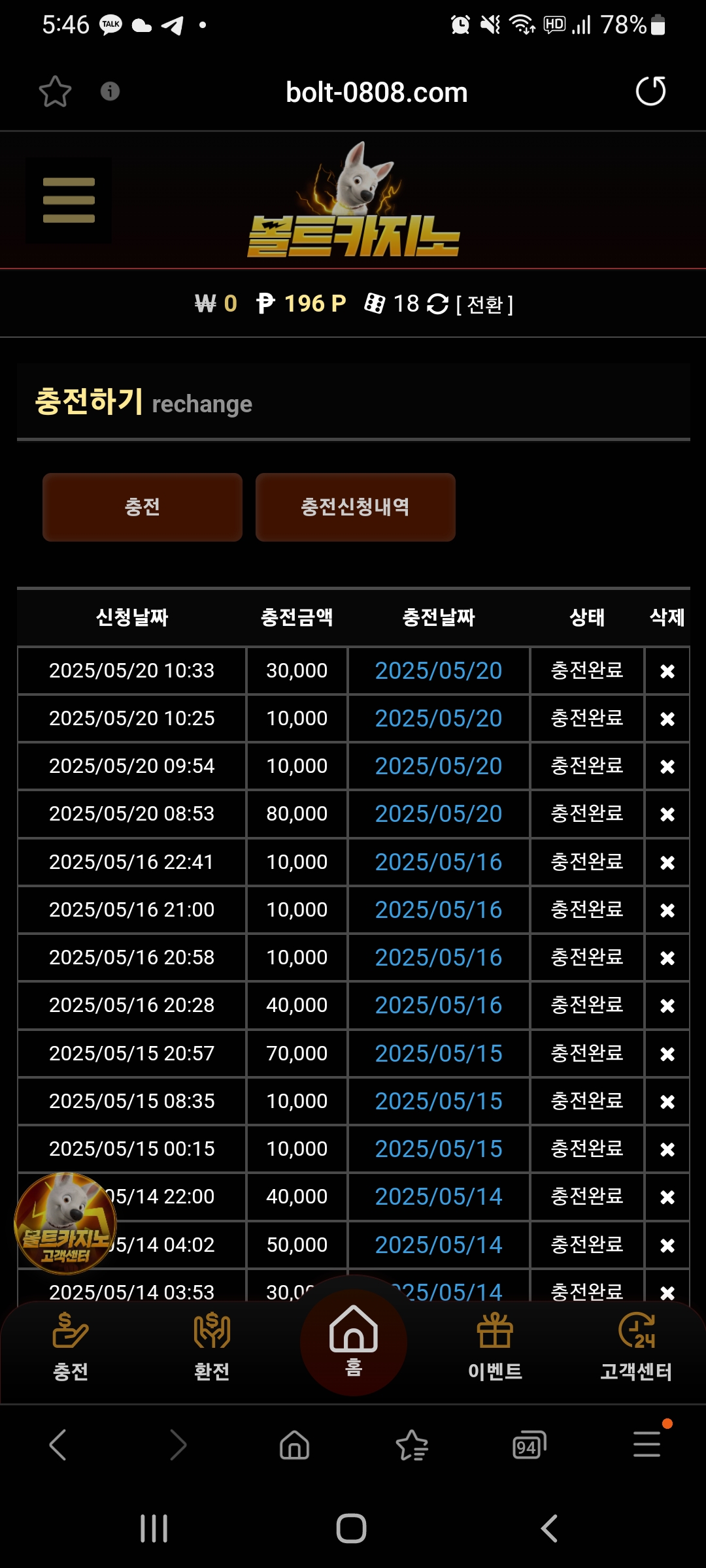Select the 충전 button under the heading
Screen dimensions: 706x1568
pyautogui.click(x=143, y=507)
